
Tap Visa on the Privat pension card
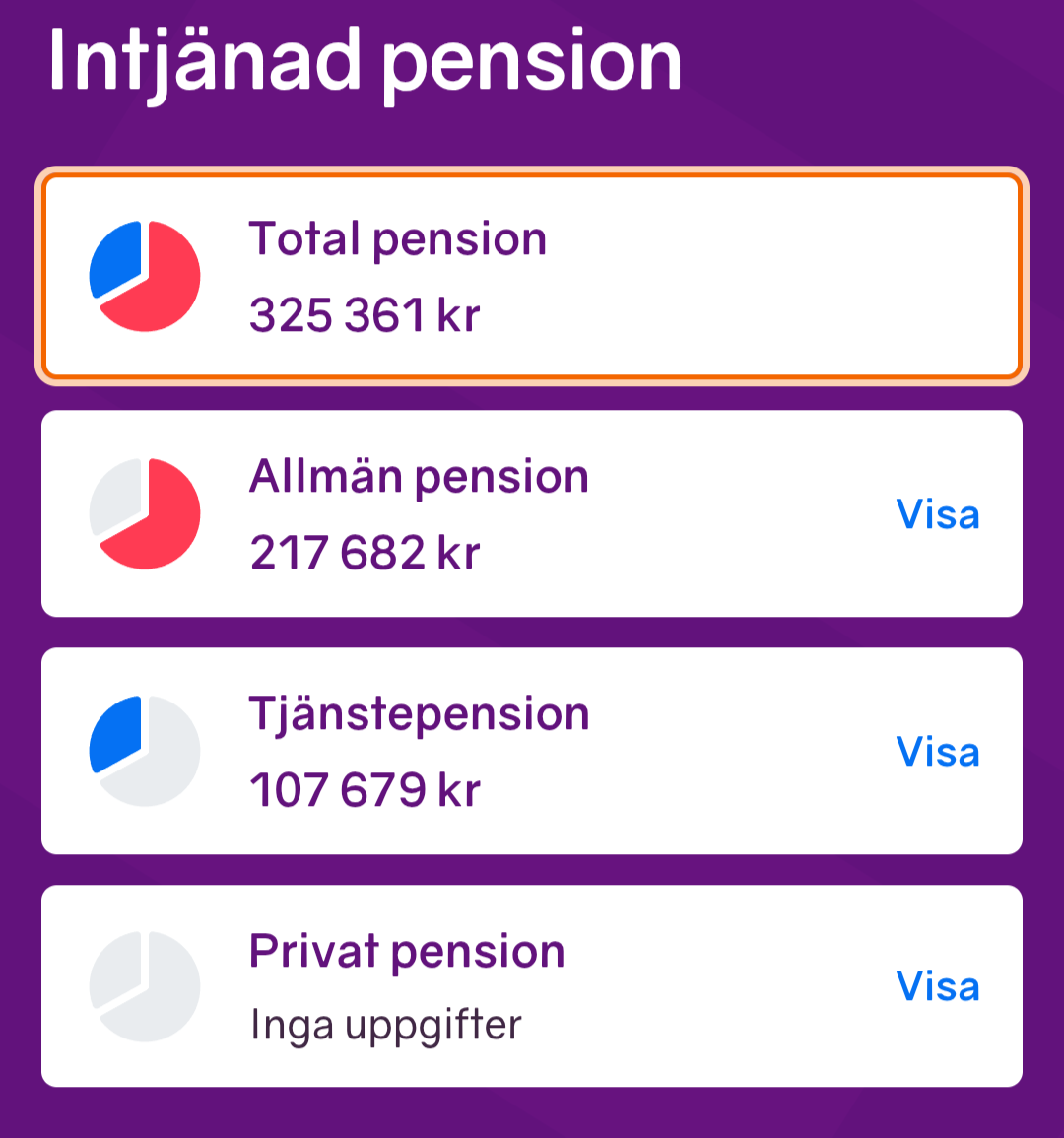(937, 986)
